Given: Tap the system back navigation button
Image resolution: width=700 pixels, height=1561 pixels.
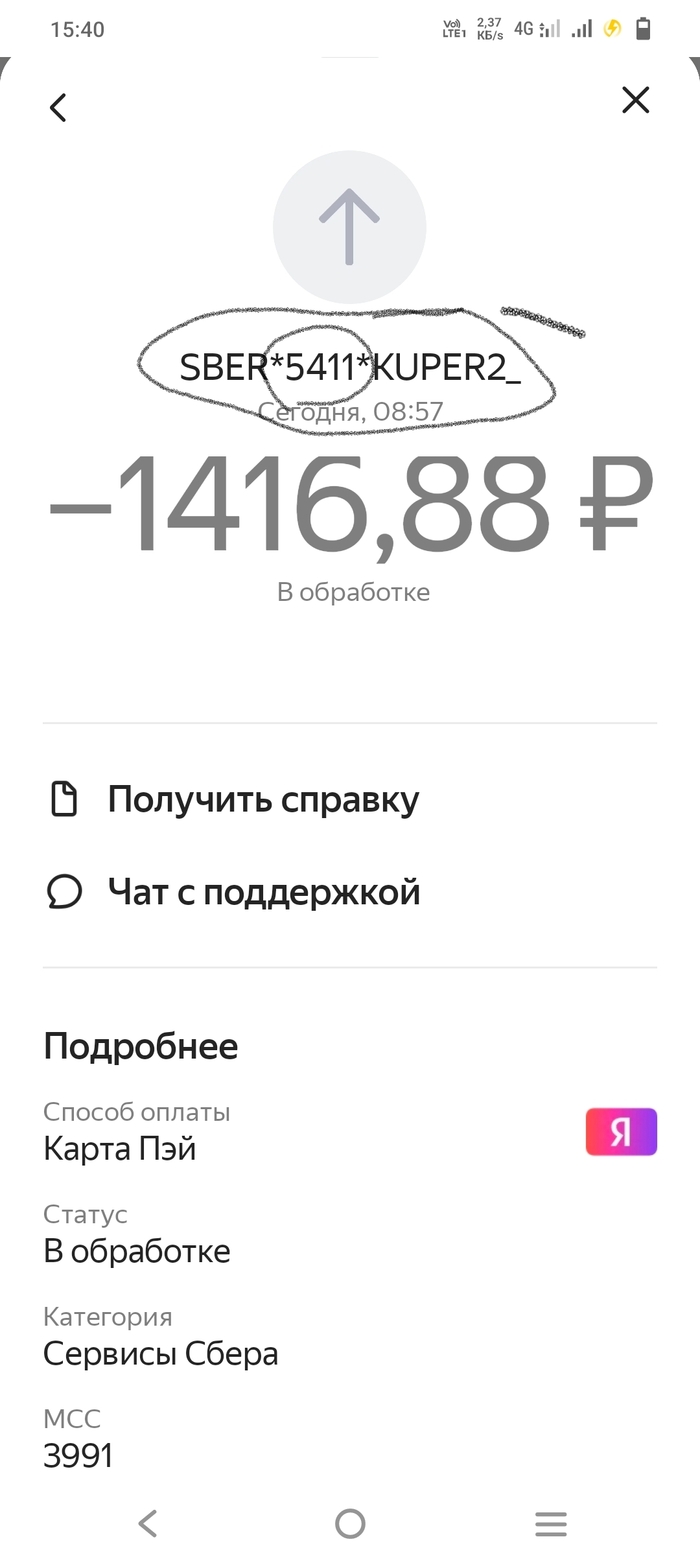Looking at the screenshot, I should 148,1523.
